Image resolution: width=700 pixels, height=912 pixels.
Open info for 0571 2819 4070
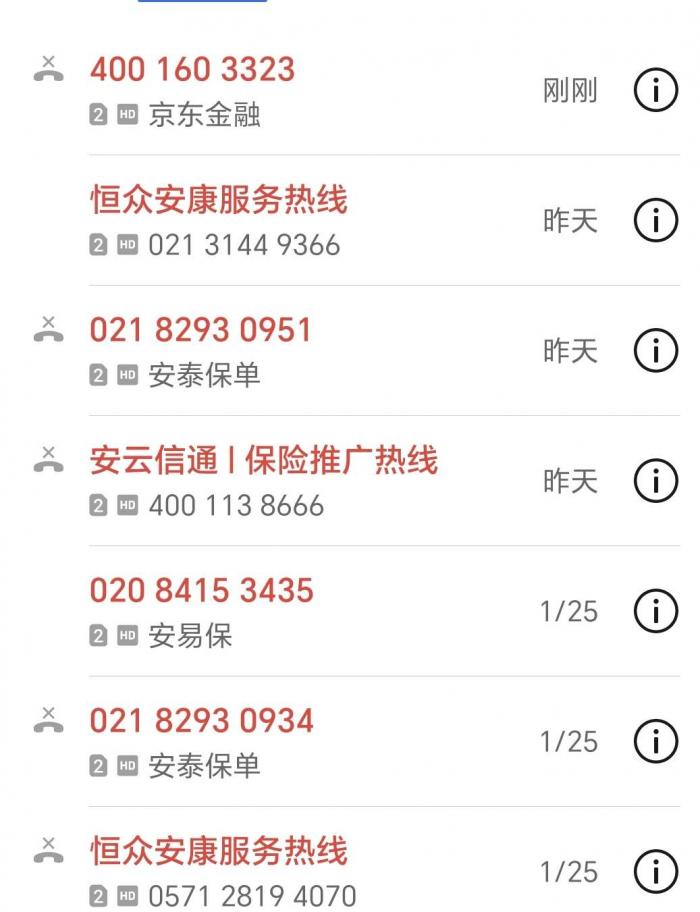656,871
